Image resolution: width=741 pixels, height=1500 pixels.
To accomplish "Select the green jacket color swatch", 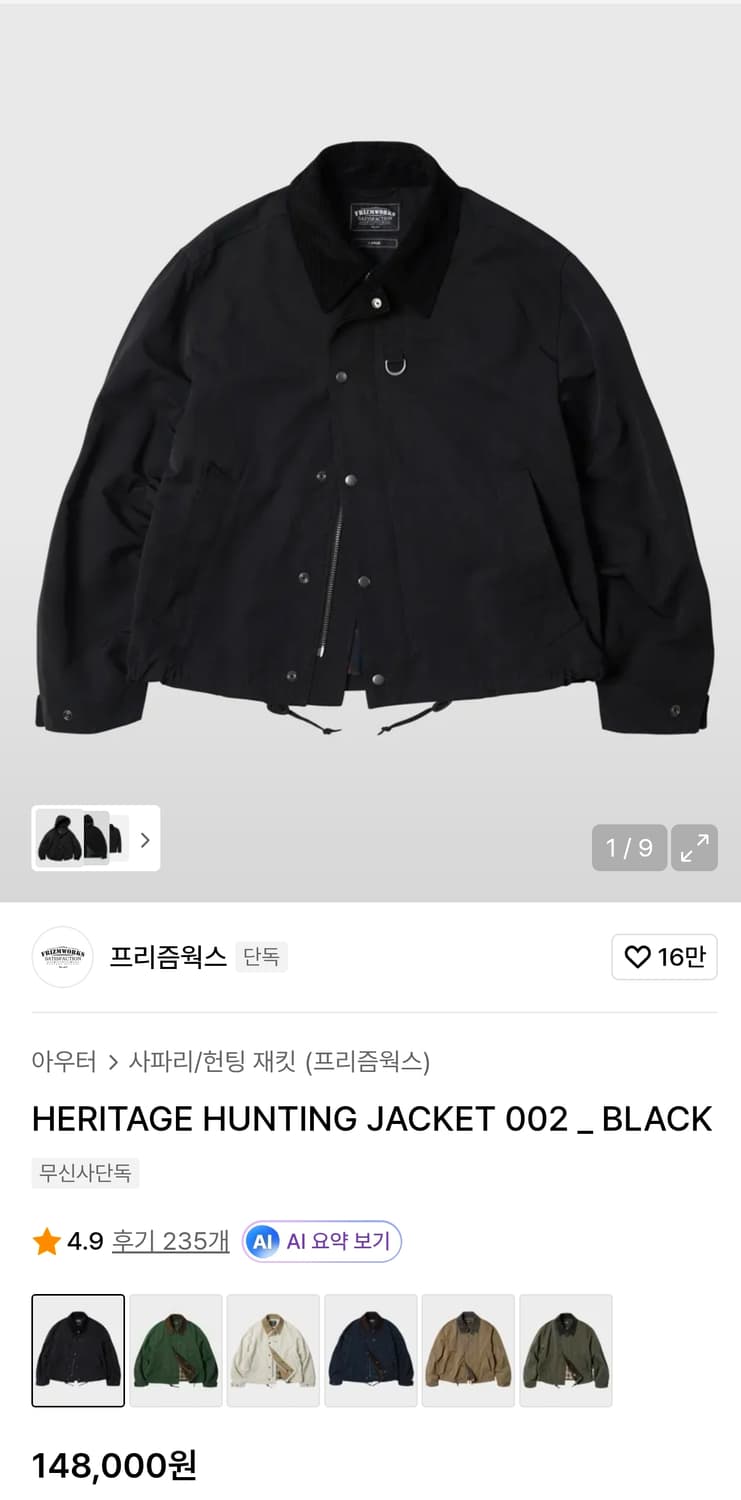I will click(176, 1349).
